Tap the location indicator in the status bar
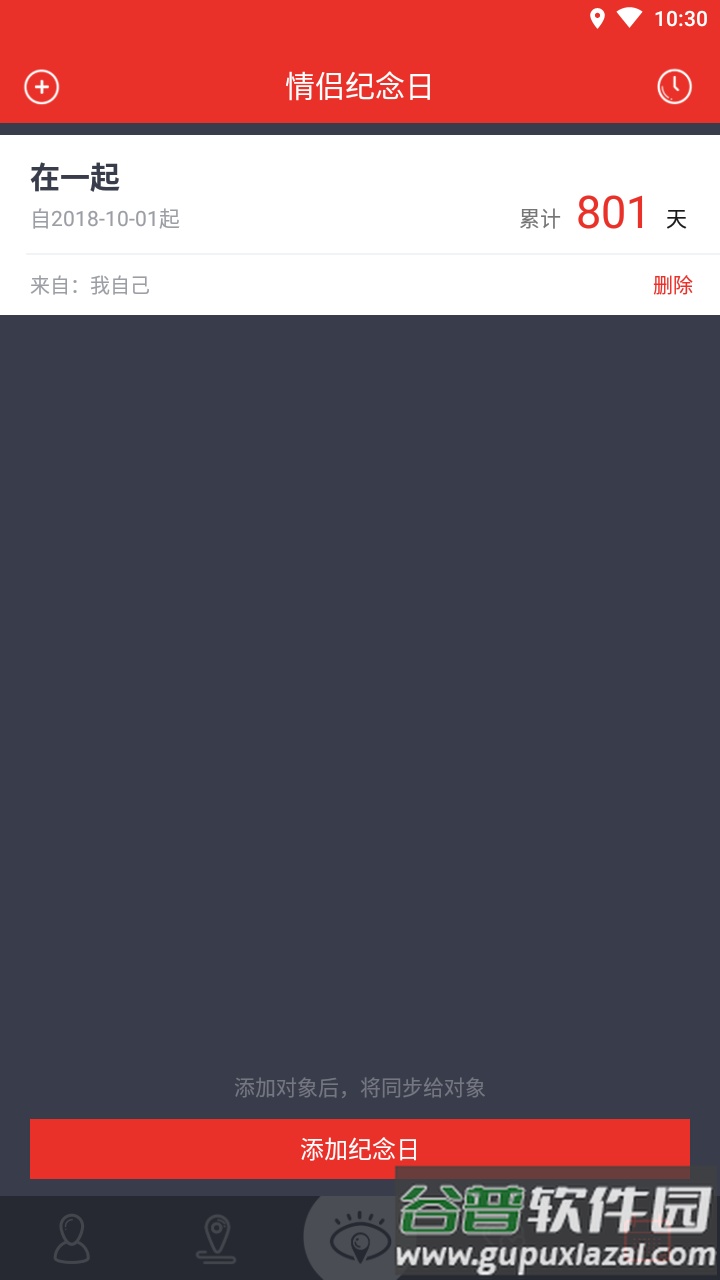The width and height of the screenshot is (720, 1280). (x=597, y=16)
